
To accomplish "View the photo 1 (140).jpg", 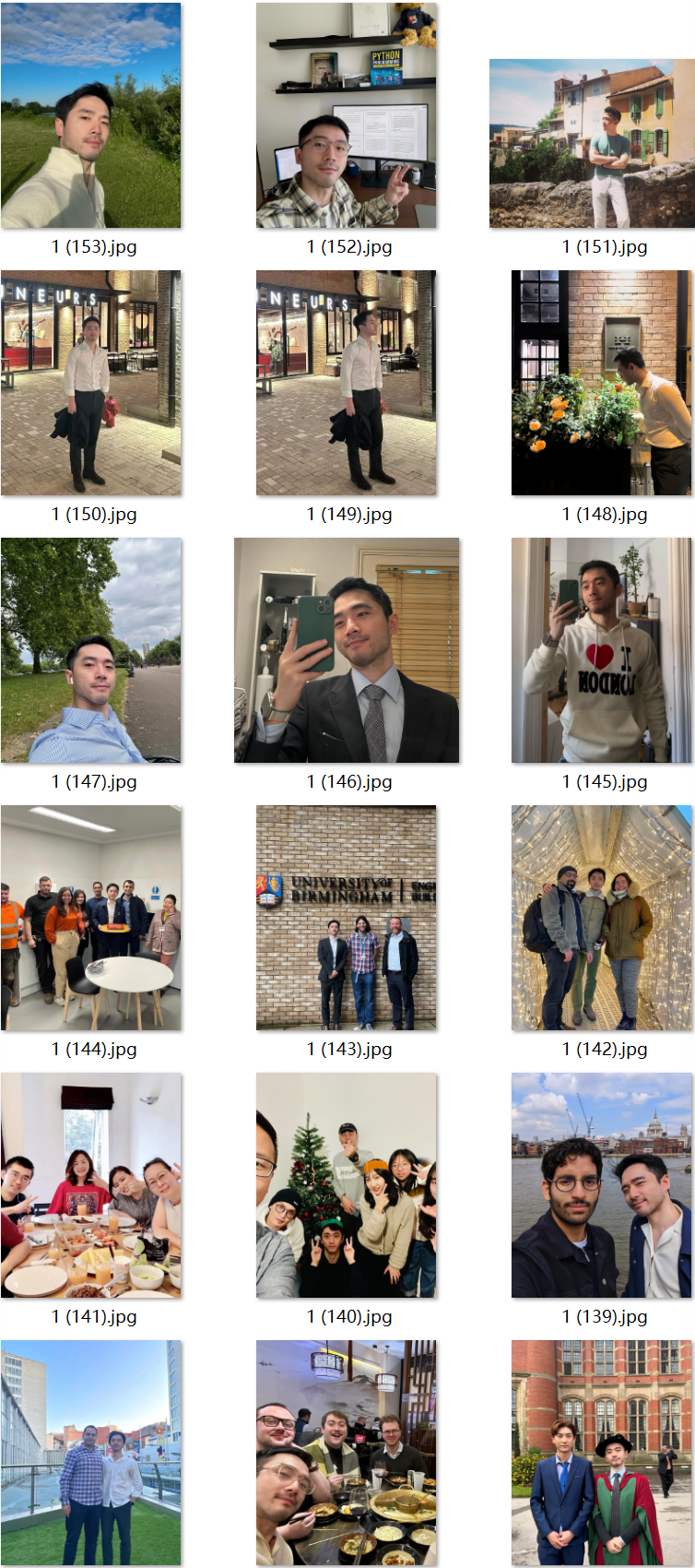I will click(346, 1185).
